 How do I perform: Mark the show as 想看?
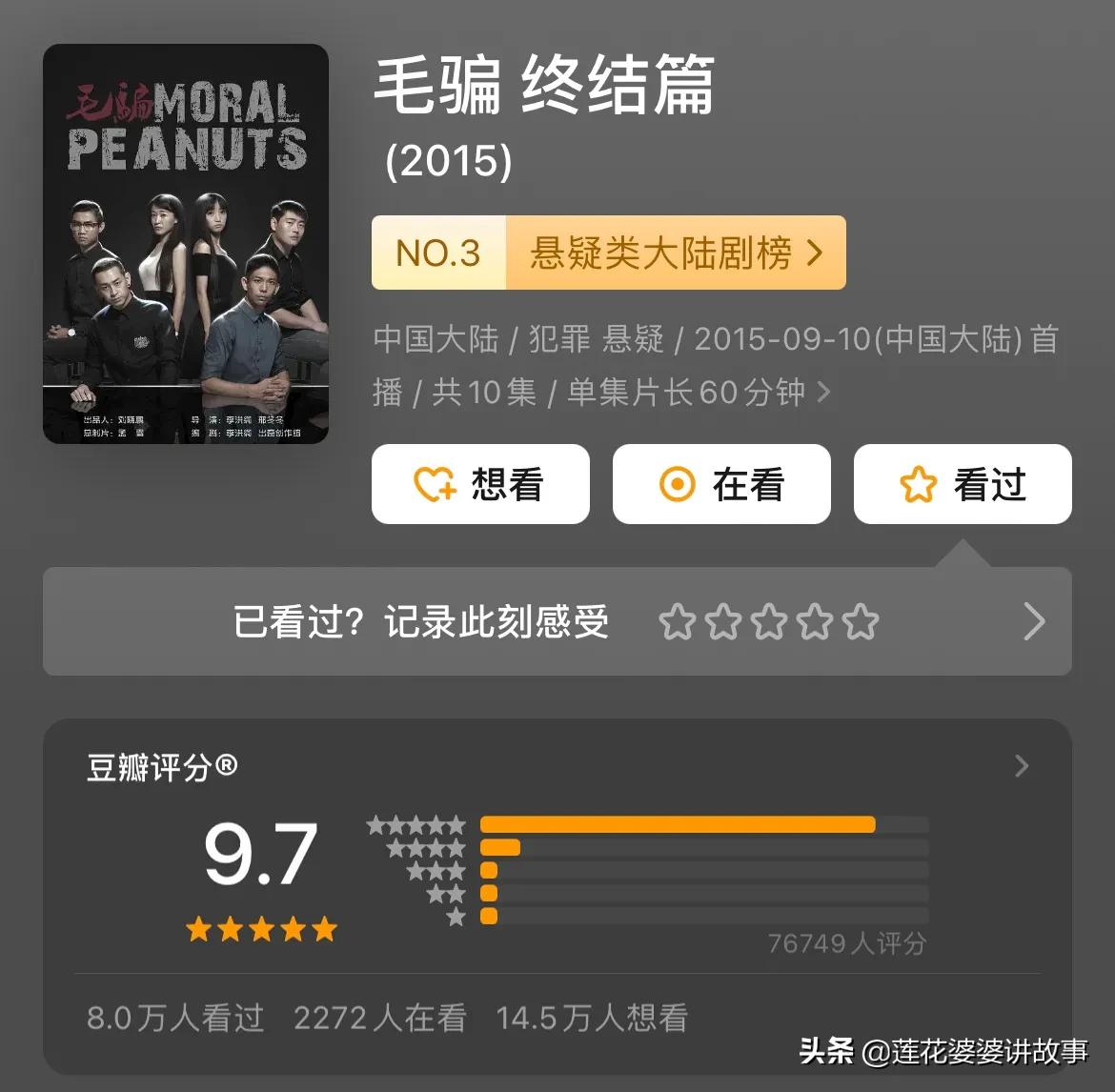pyautogui.click(x=480, y=484)
